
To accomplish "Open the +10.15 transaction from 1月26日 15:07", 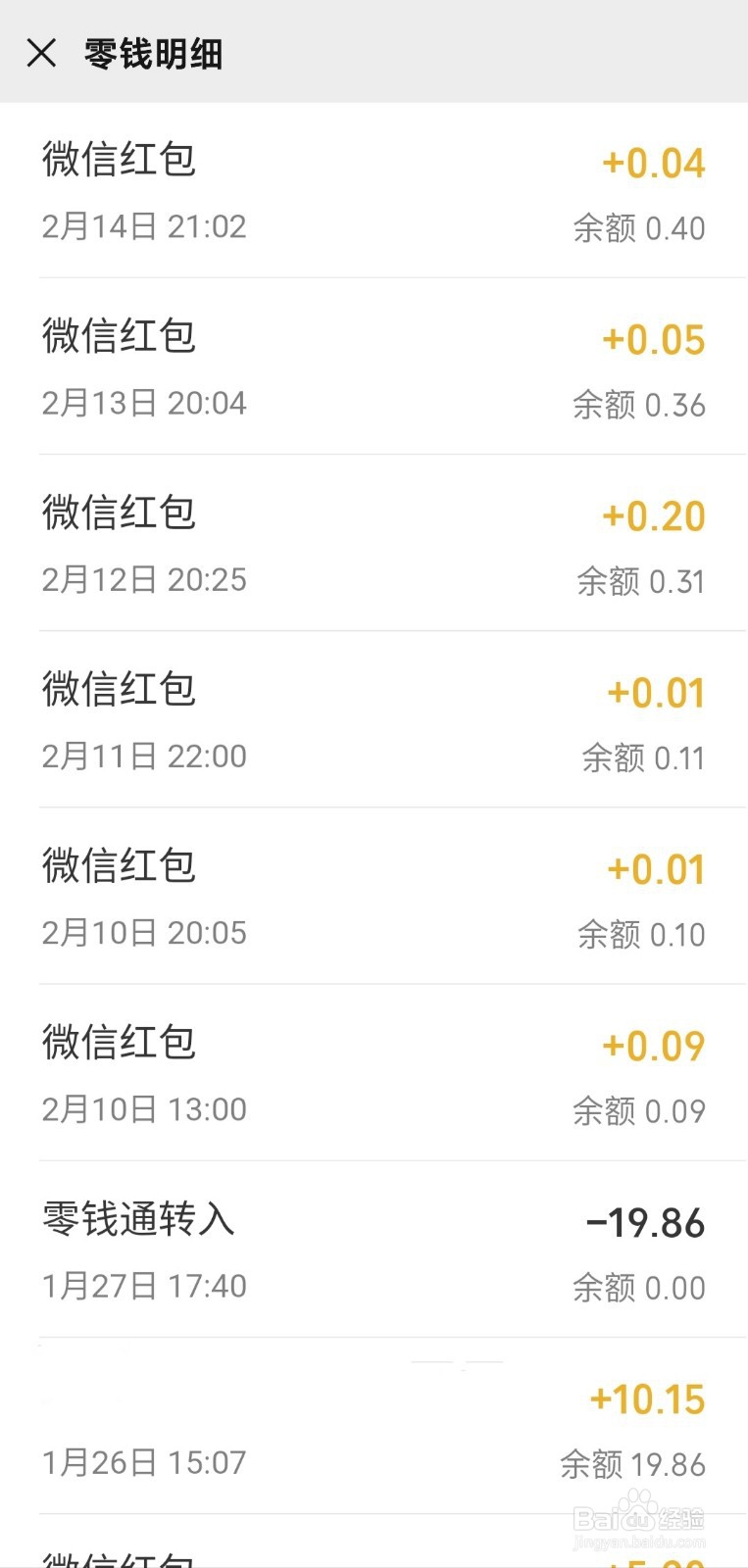I will [x=374, y=1426].
